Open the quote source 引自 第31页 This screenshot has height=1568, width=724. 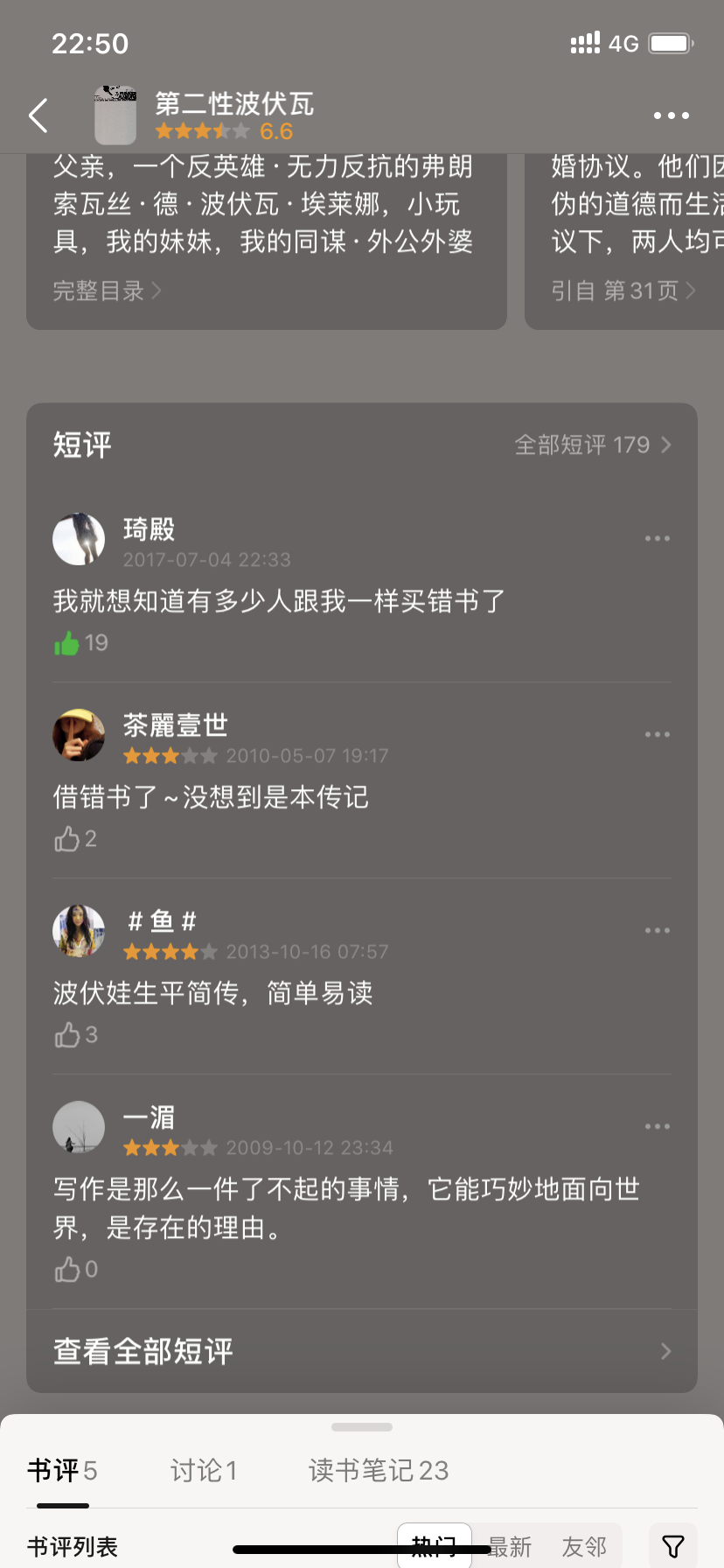pos(623,290)
